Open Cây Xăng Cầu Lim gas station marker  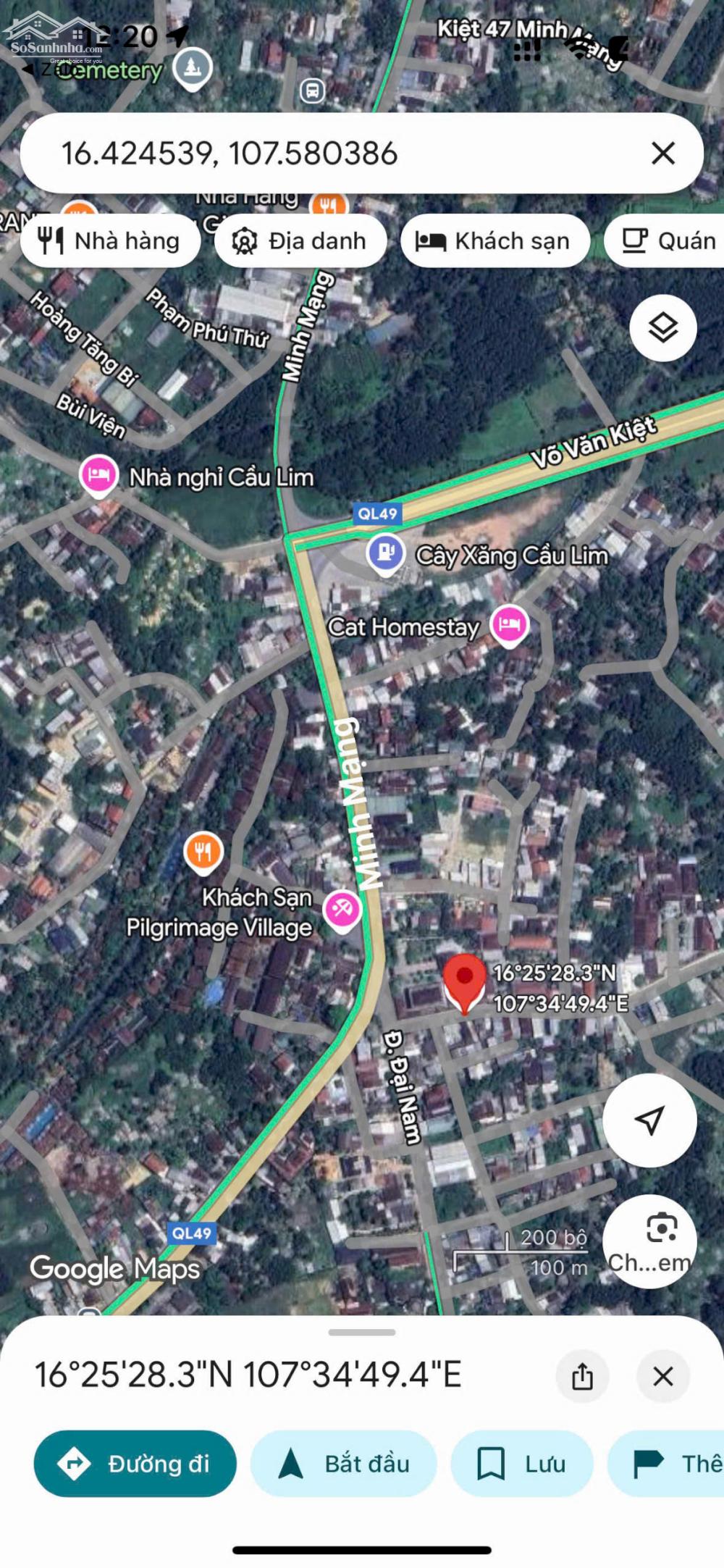point(386,553)
